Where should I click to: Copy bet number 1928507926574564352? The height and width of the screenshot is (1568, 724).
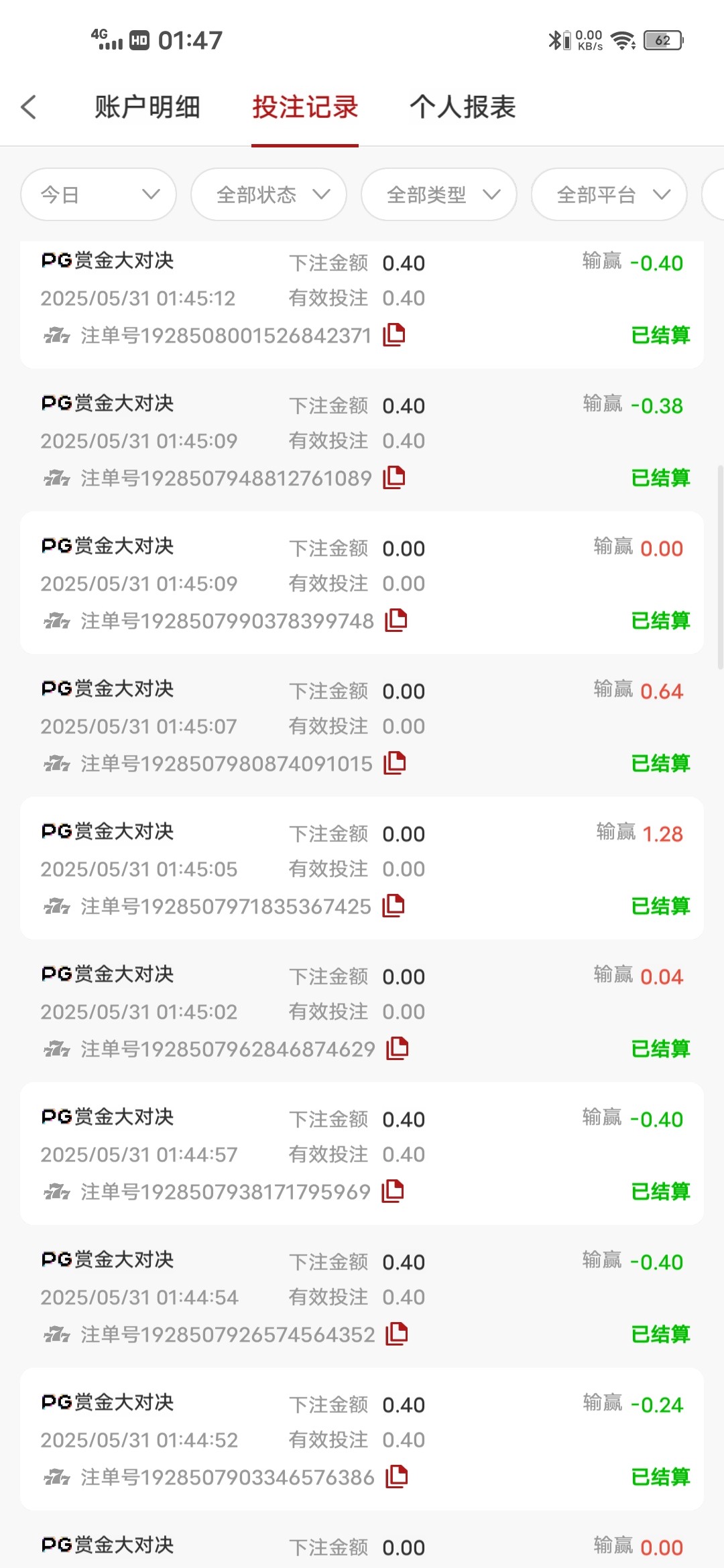(x=397, y=1333)
